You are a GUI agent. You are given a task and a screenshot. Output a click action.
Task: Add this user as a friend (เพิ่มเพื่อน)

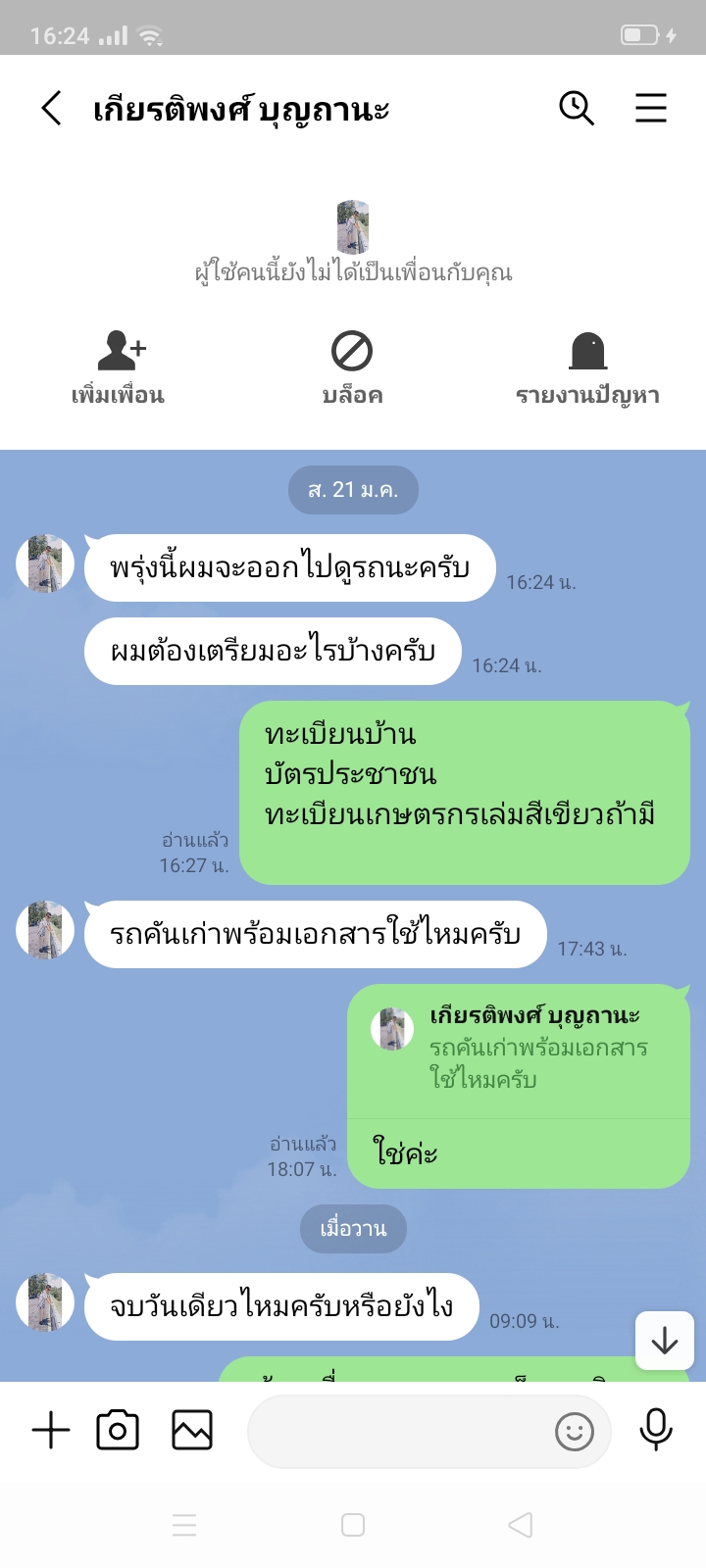[118, 367]
